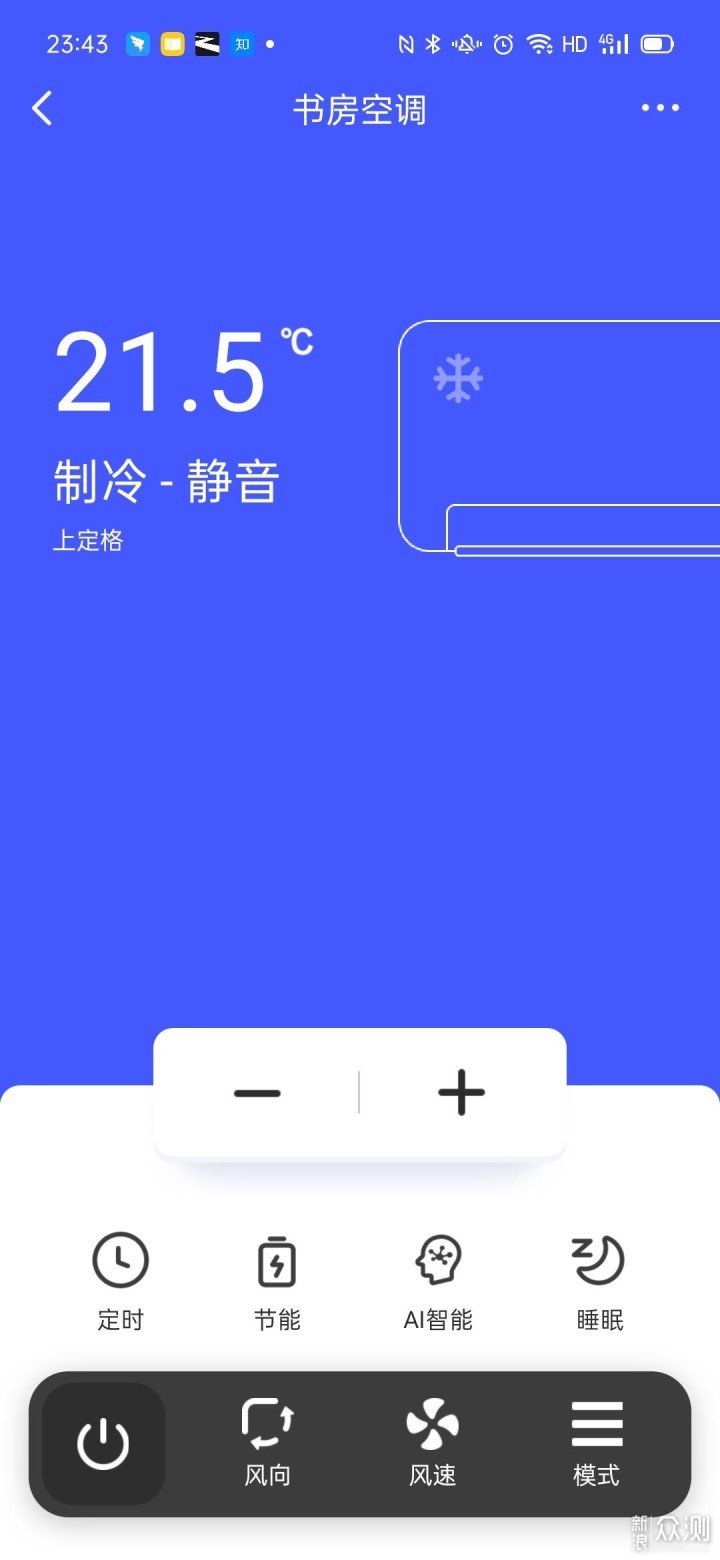Open the three-dot overflow menu

660,108
